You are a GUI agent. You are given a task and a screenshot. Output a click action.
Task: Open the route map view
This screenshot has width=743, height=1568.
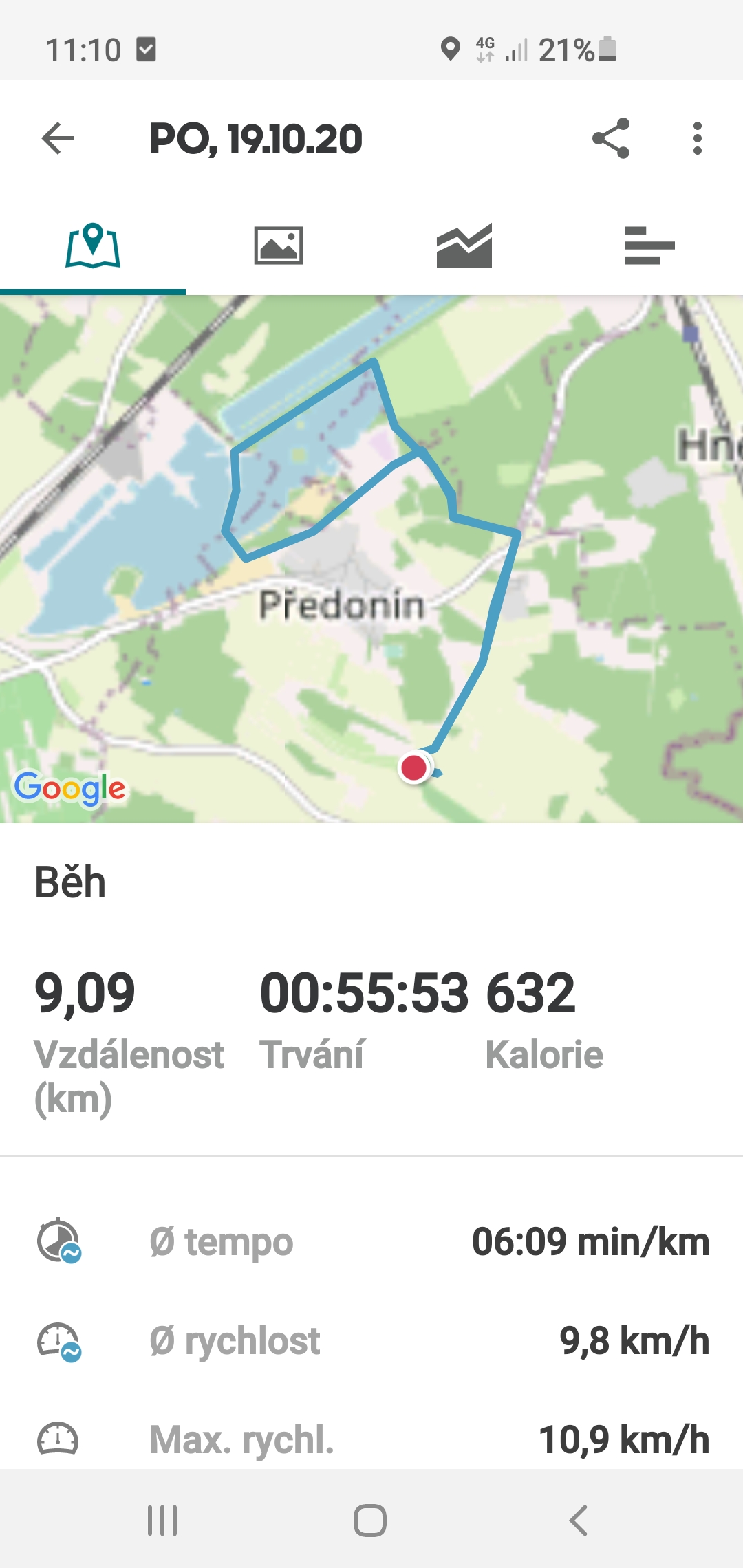tap(371, 559)
